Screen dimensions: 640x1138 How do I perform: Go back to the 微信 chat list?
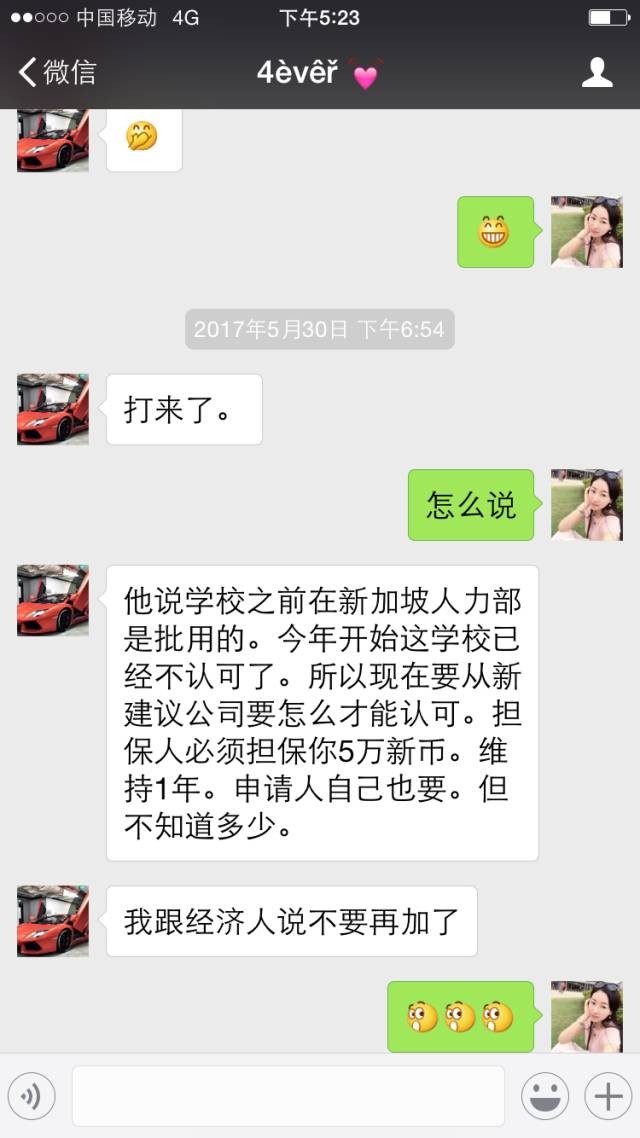(57, 72)
